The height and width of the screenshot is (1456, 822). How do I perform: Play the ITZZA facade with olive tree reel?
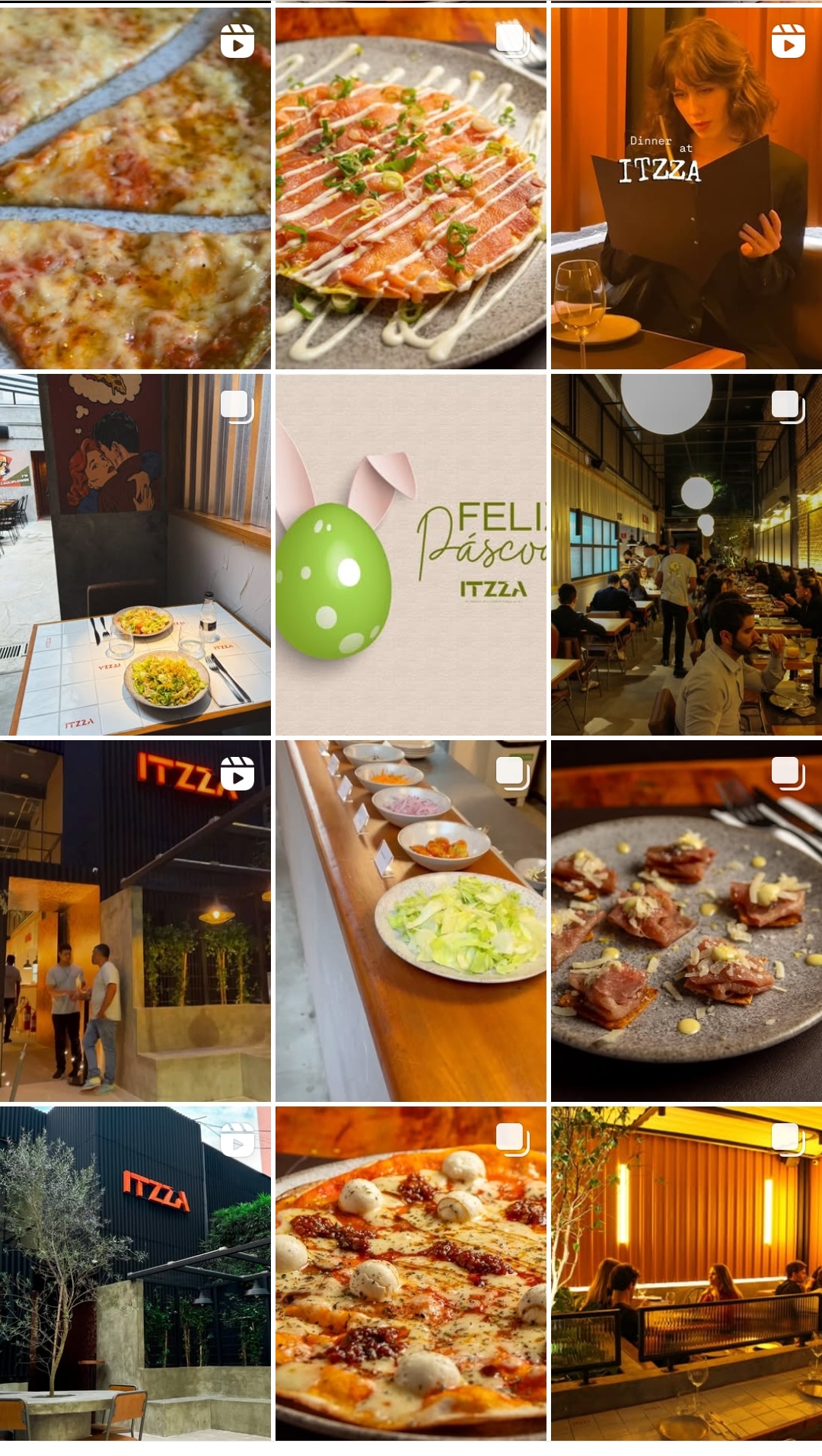click(x=135, y=1273)
